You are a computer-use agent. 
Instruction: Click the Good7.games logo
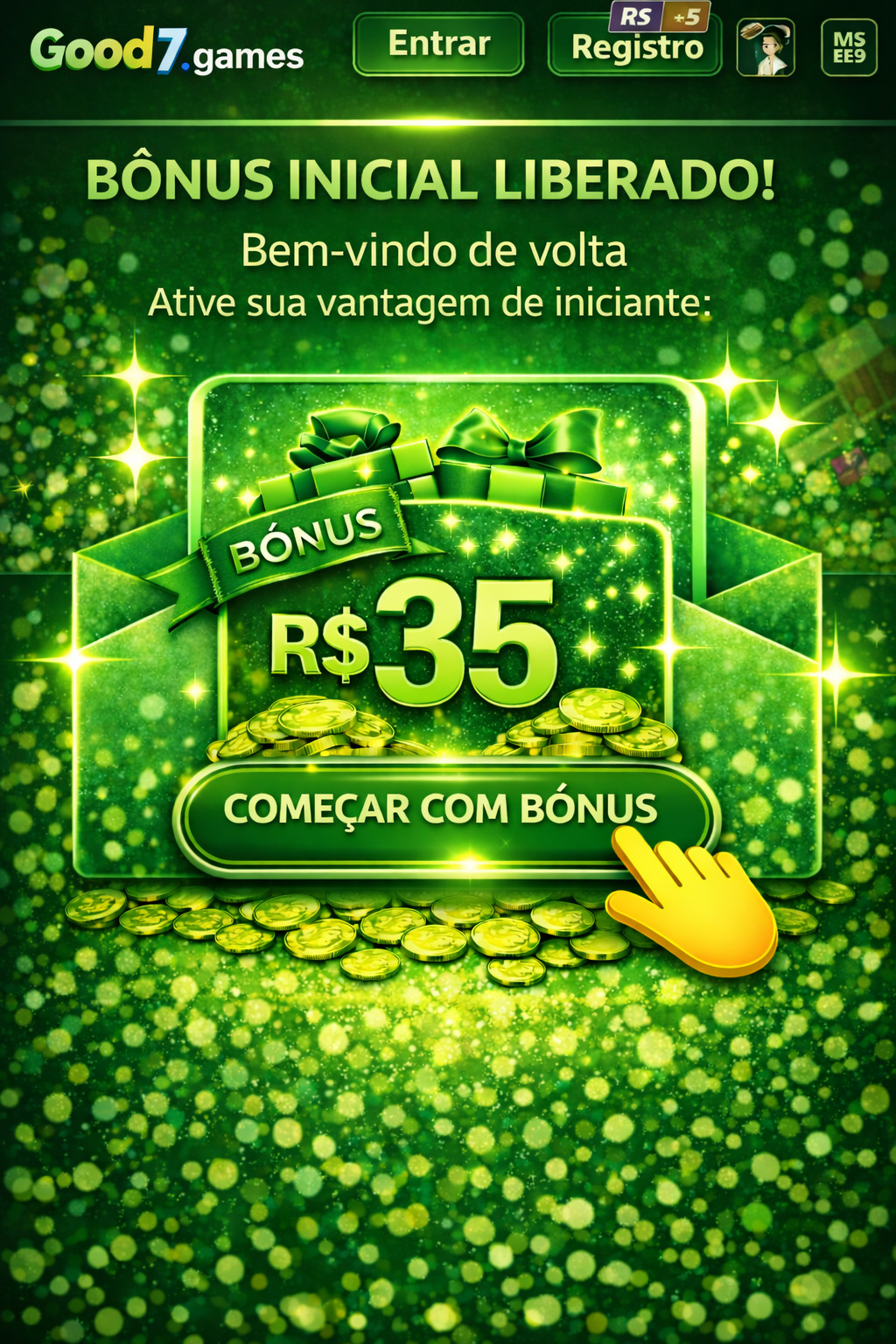(166, 52)
